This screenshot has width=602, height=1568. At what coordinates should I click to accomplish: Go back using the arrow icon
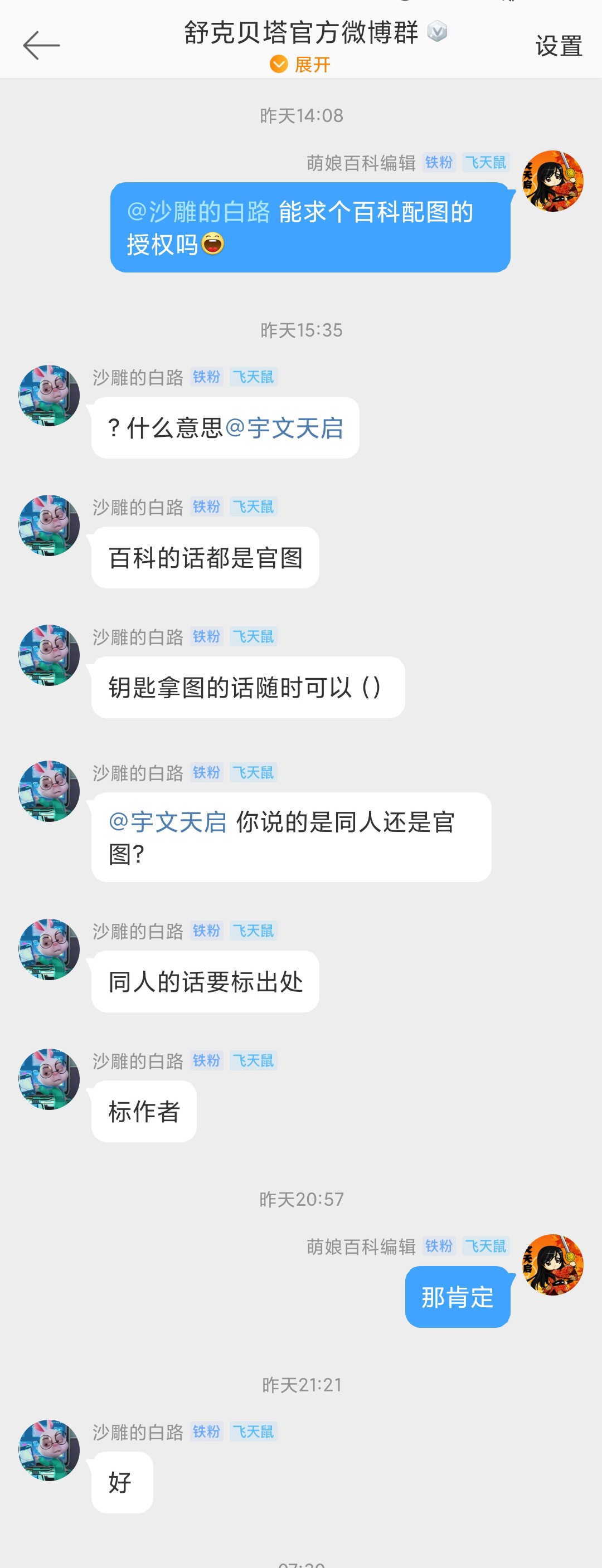point(41,46)
